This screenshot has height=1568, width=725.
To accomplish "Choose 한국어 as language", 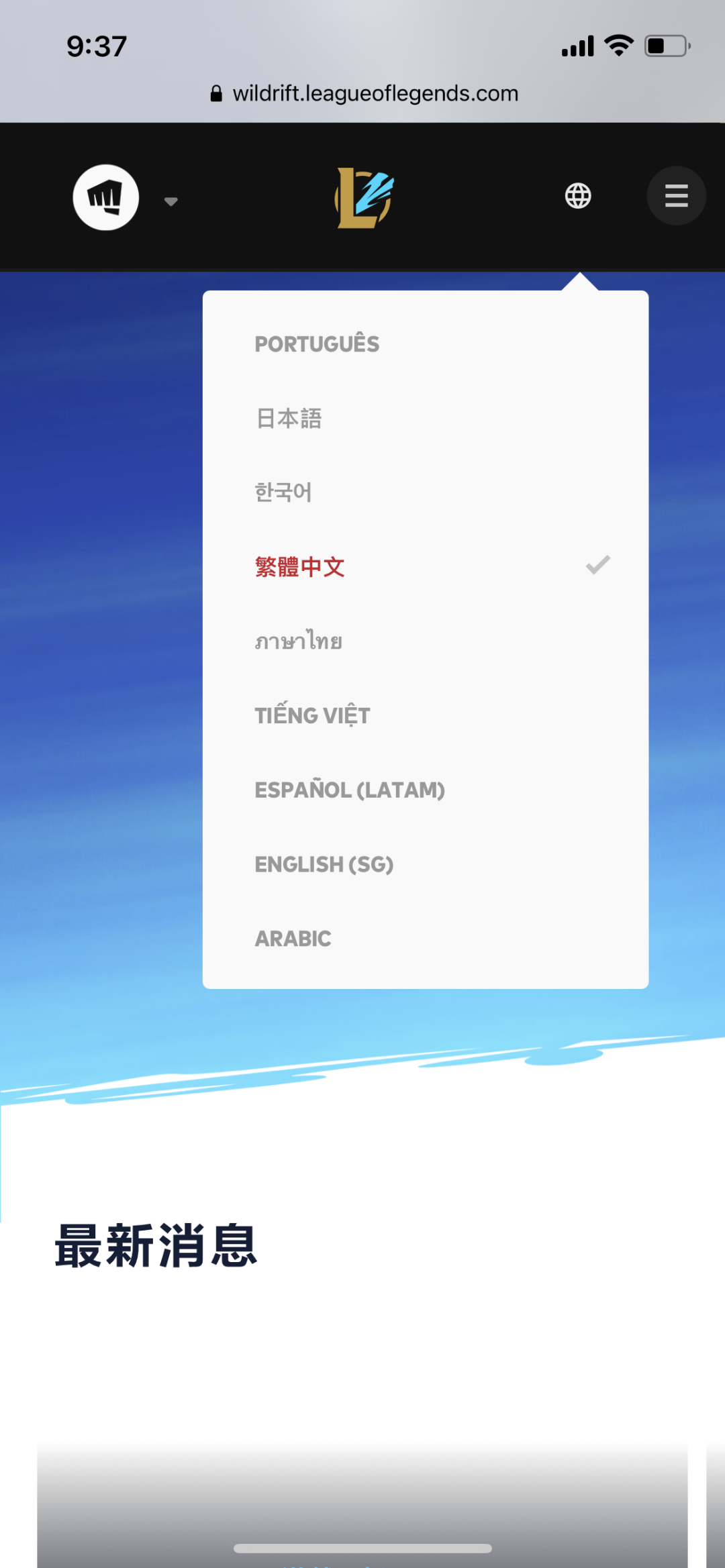I will (x=283, y=492).
